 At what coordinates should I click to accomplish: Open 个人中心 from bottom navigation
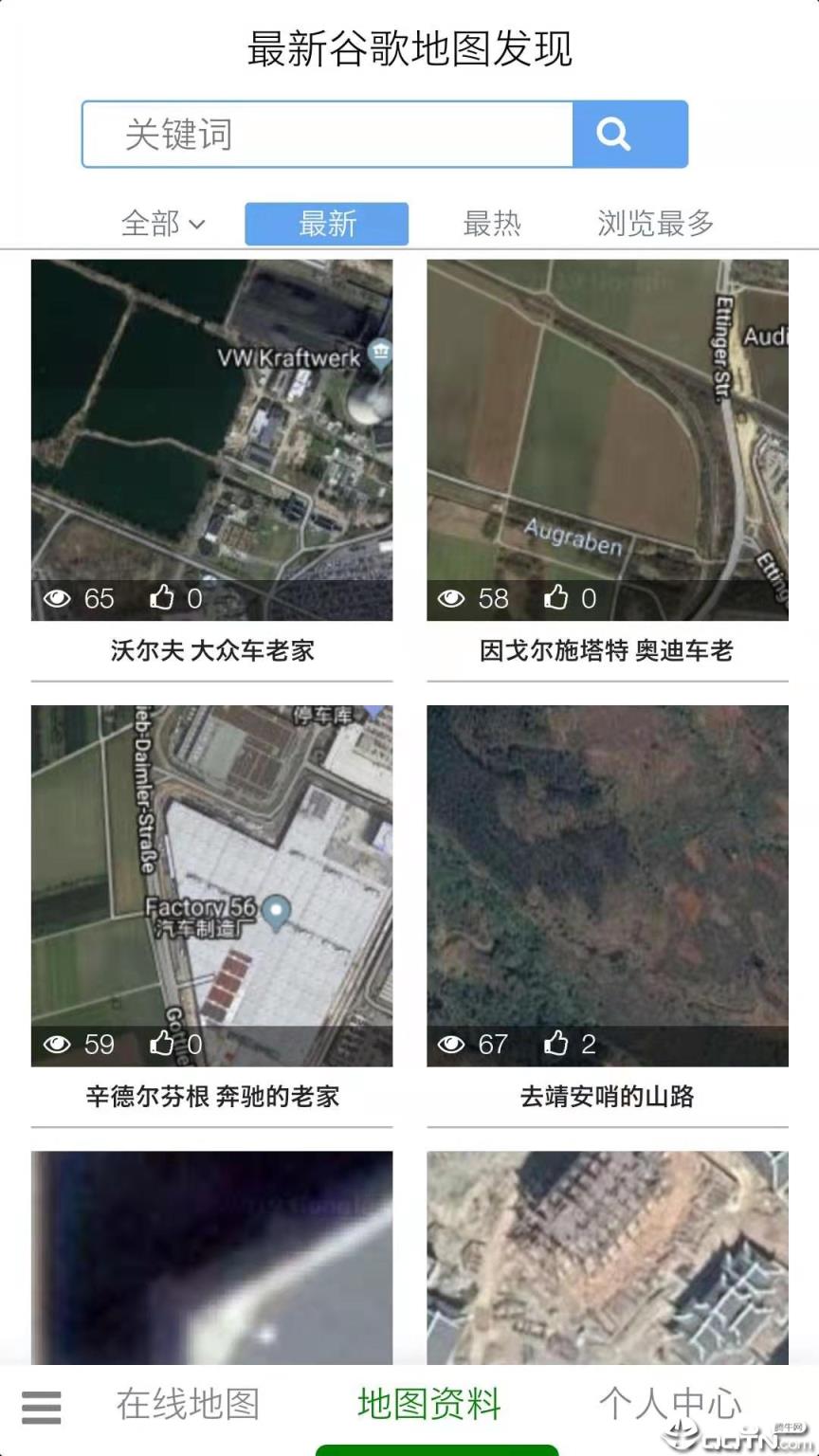(671, 1407)
